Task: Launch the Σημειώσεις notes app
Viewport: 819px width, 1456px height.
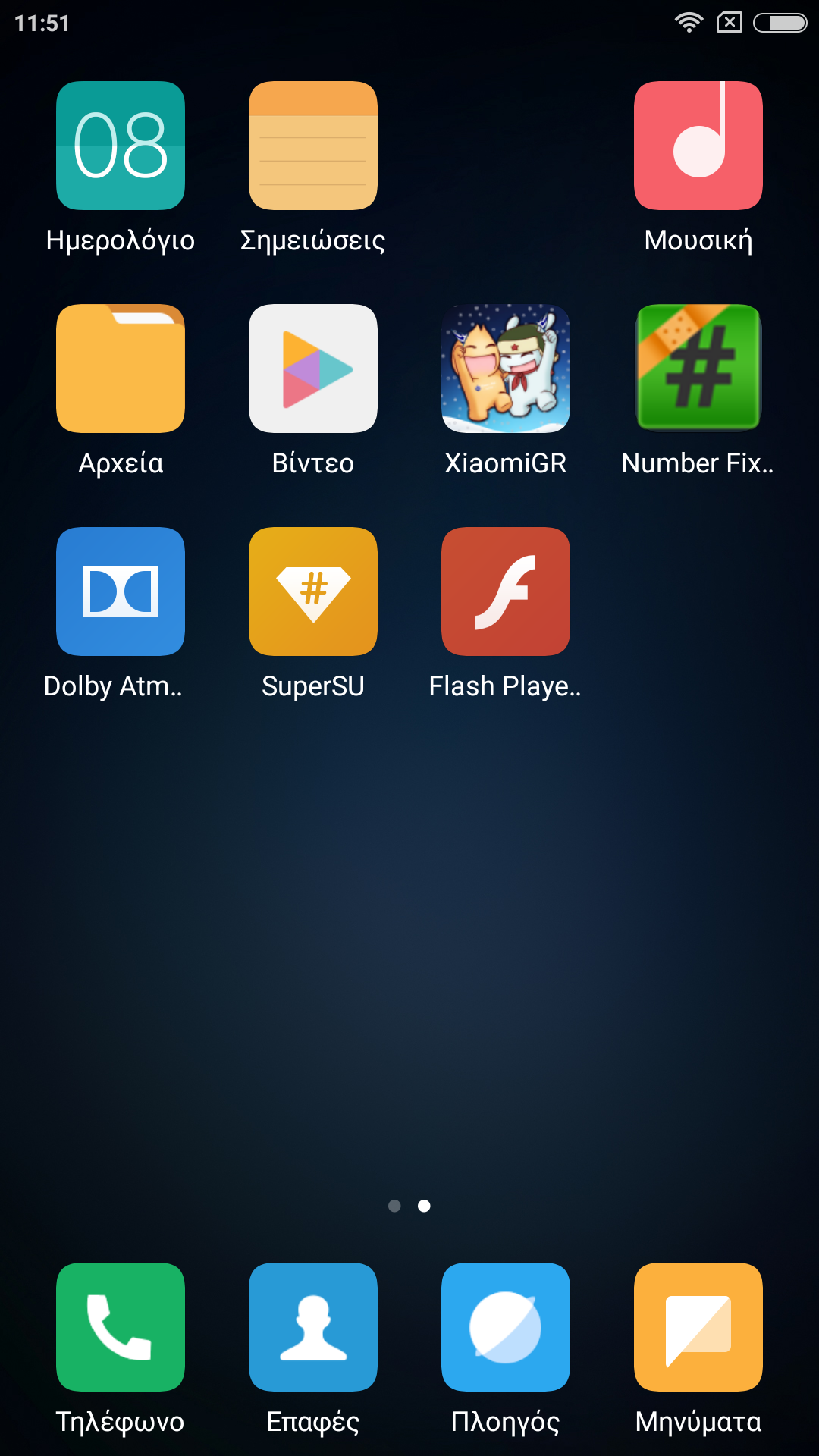Action: (x=313, y=146)
